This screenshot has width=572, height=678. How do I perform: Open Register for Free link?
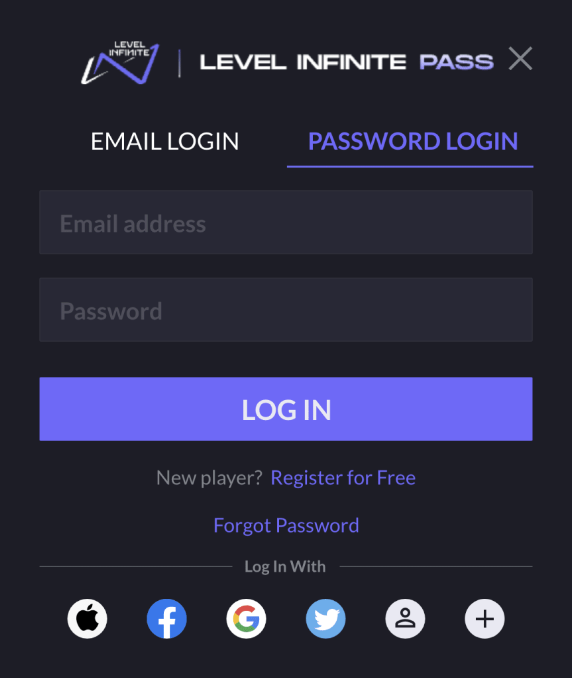[343, 478]
